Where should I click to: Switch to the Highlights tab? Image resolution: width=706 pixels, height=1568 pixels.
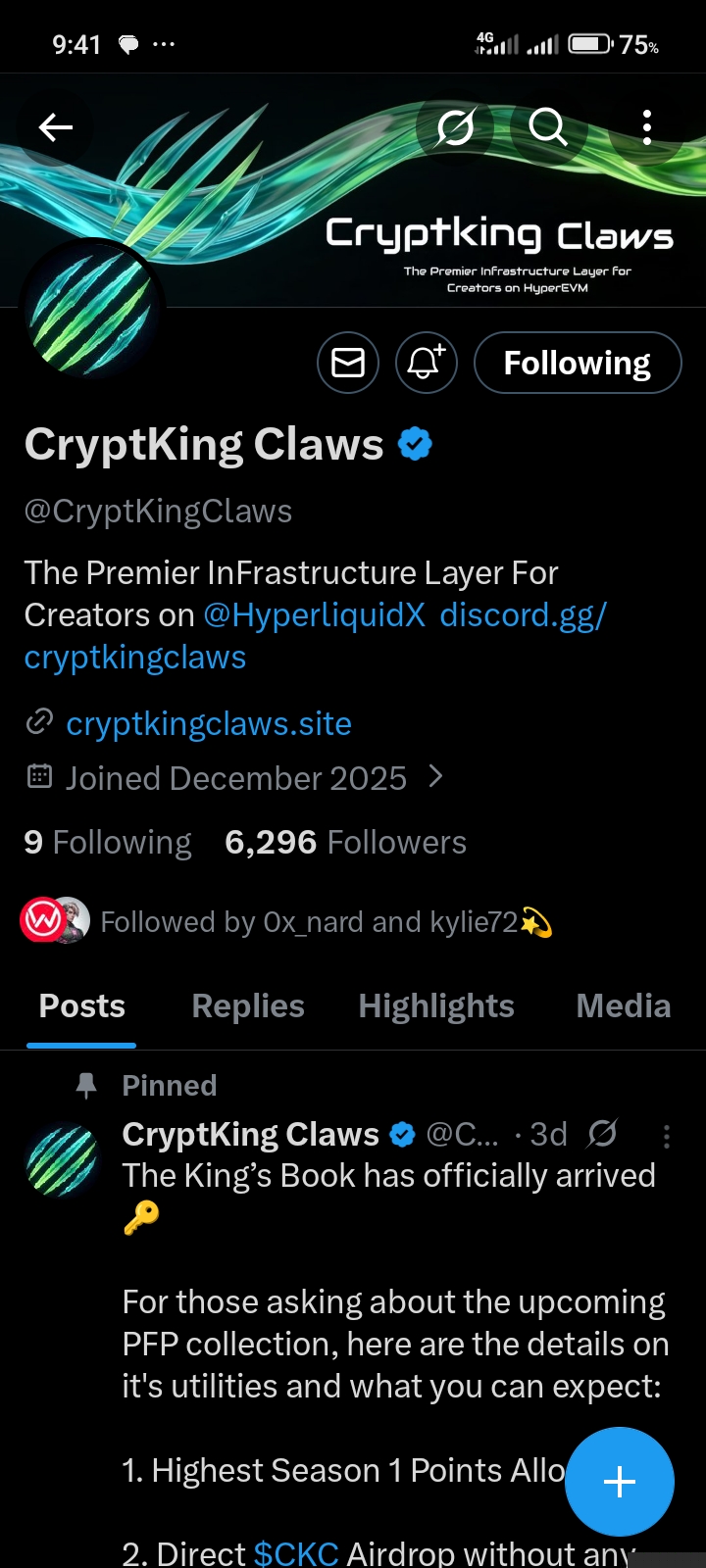pyautogui.click(x=436, y=1005)
